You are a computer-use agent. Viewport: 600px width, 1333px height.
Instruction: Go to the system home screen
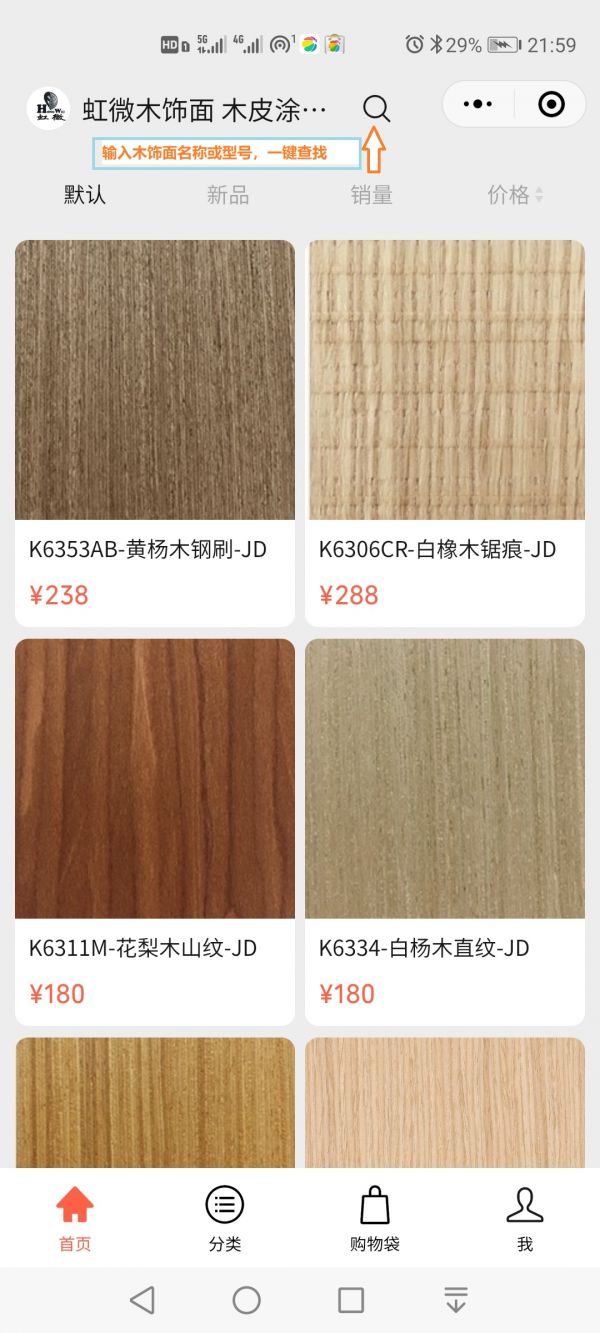click(x=246, y=1300)
